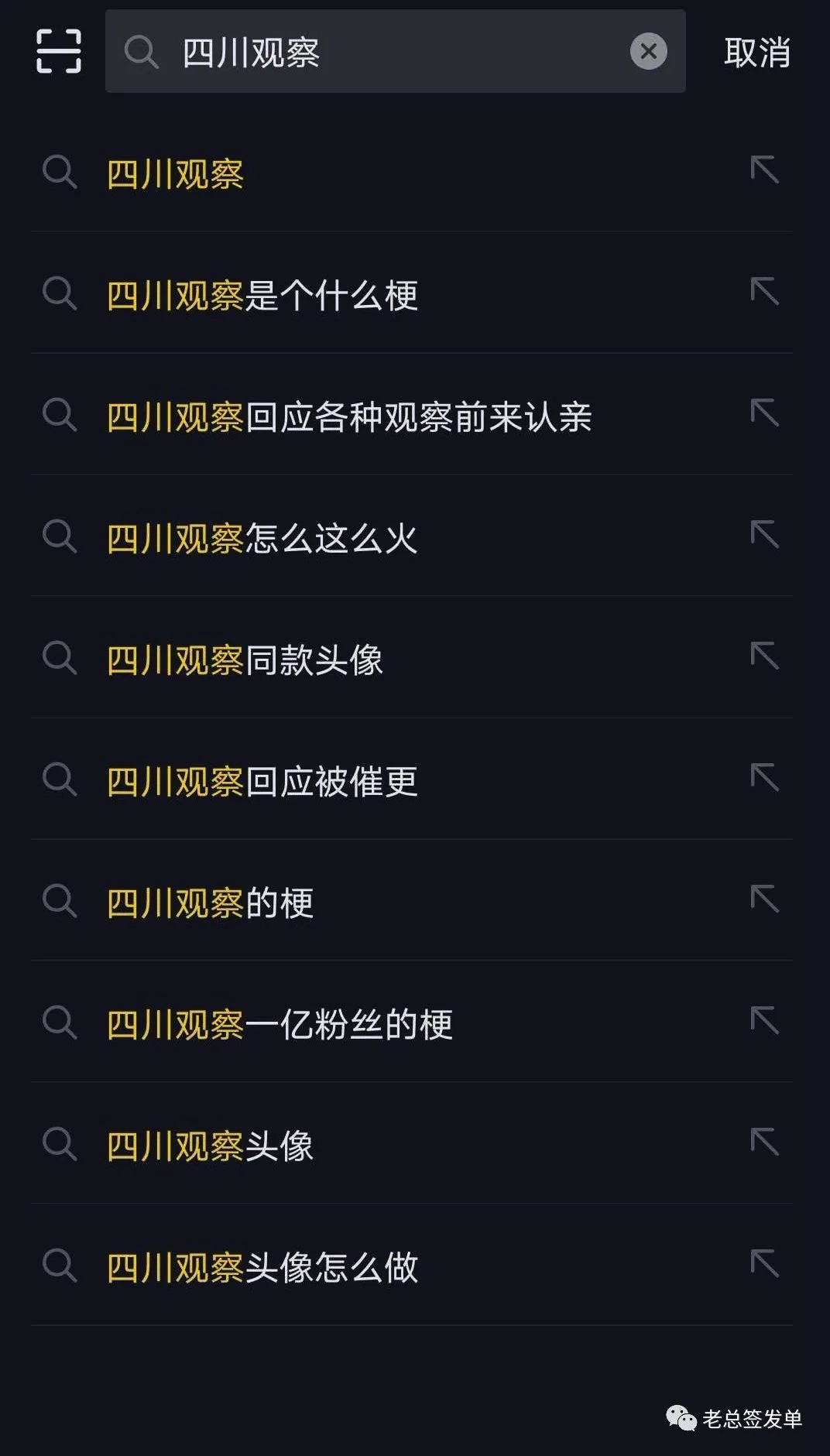Select suggestion 四川观察怎么这么火

click(262, 538)
